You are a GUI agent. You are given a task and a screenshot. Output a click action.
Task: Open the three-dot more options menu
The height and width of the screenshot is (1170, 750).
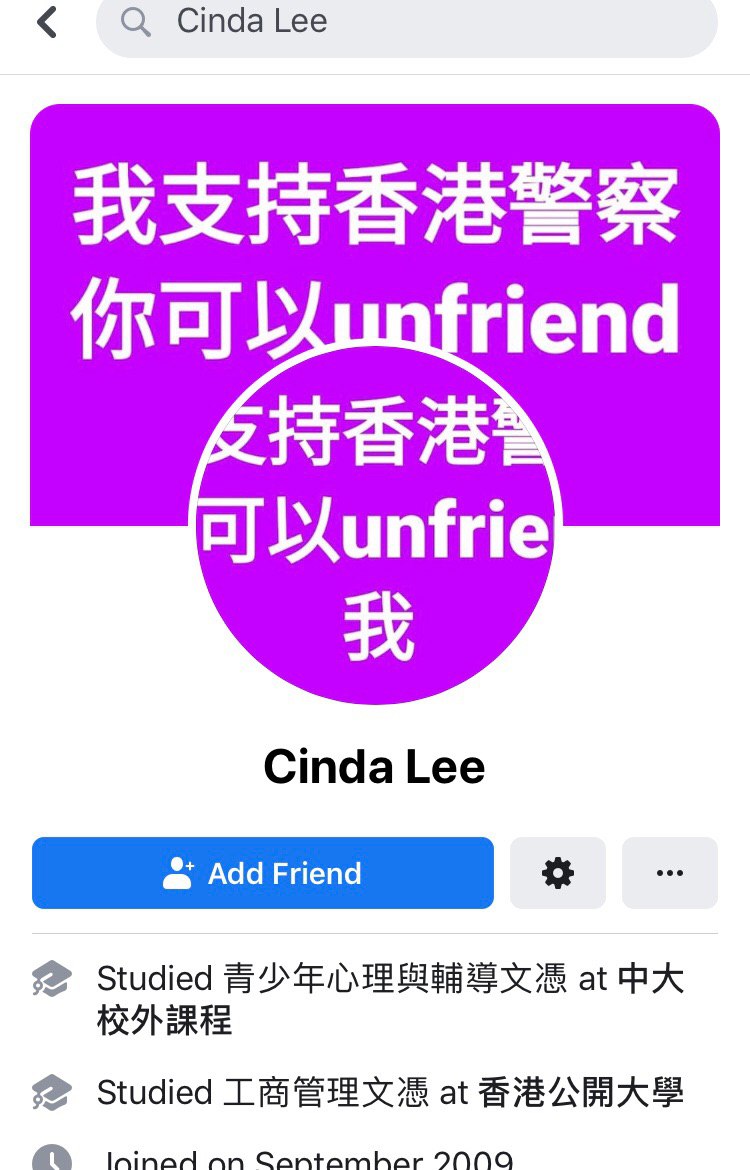(x=669, y=873)
